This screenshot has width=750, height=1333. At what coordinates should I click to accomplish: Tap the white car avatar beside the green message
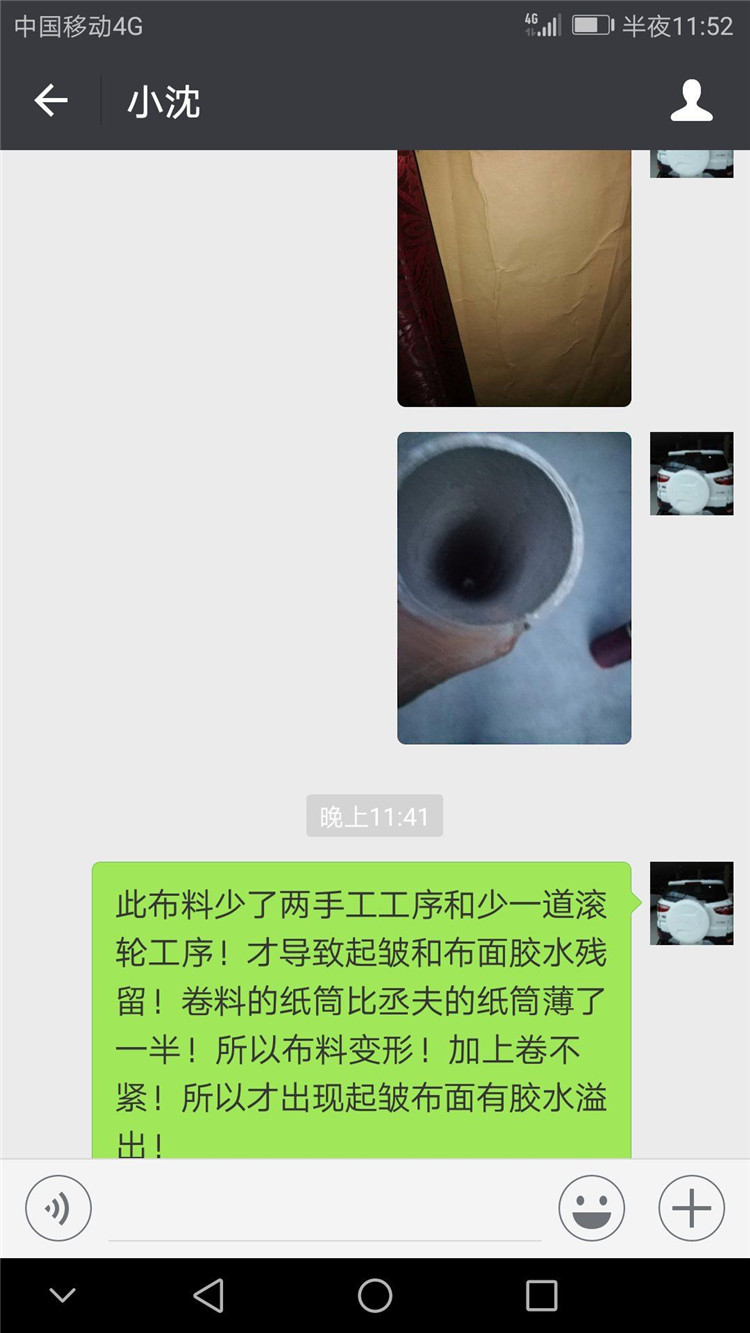tap(691, 903)
